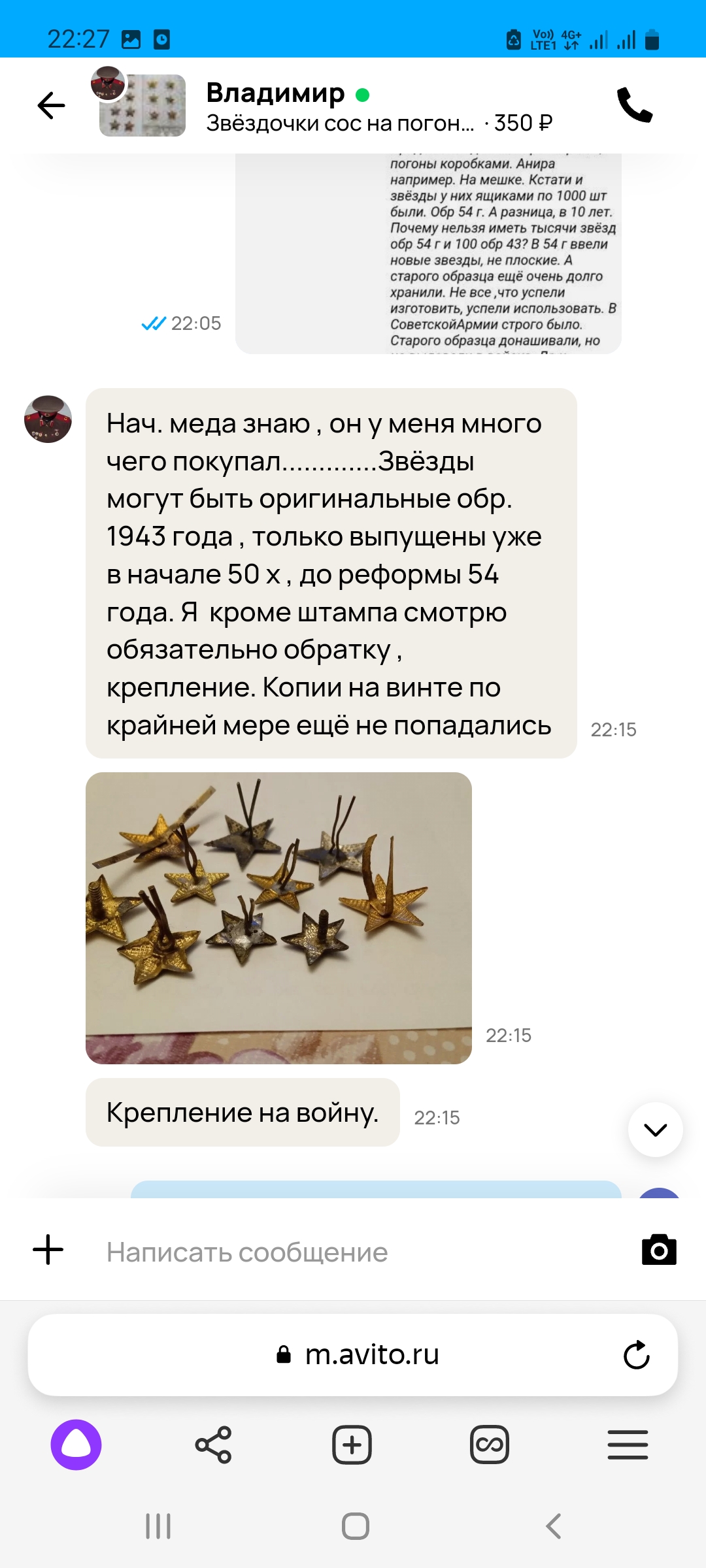Tap the plus attach icon

[x=48, y=1250]
